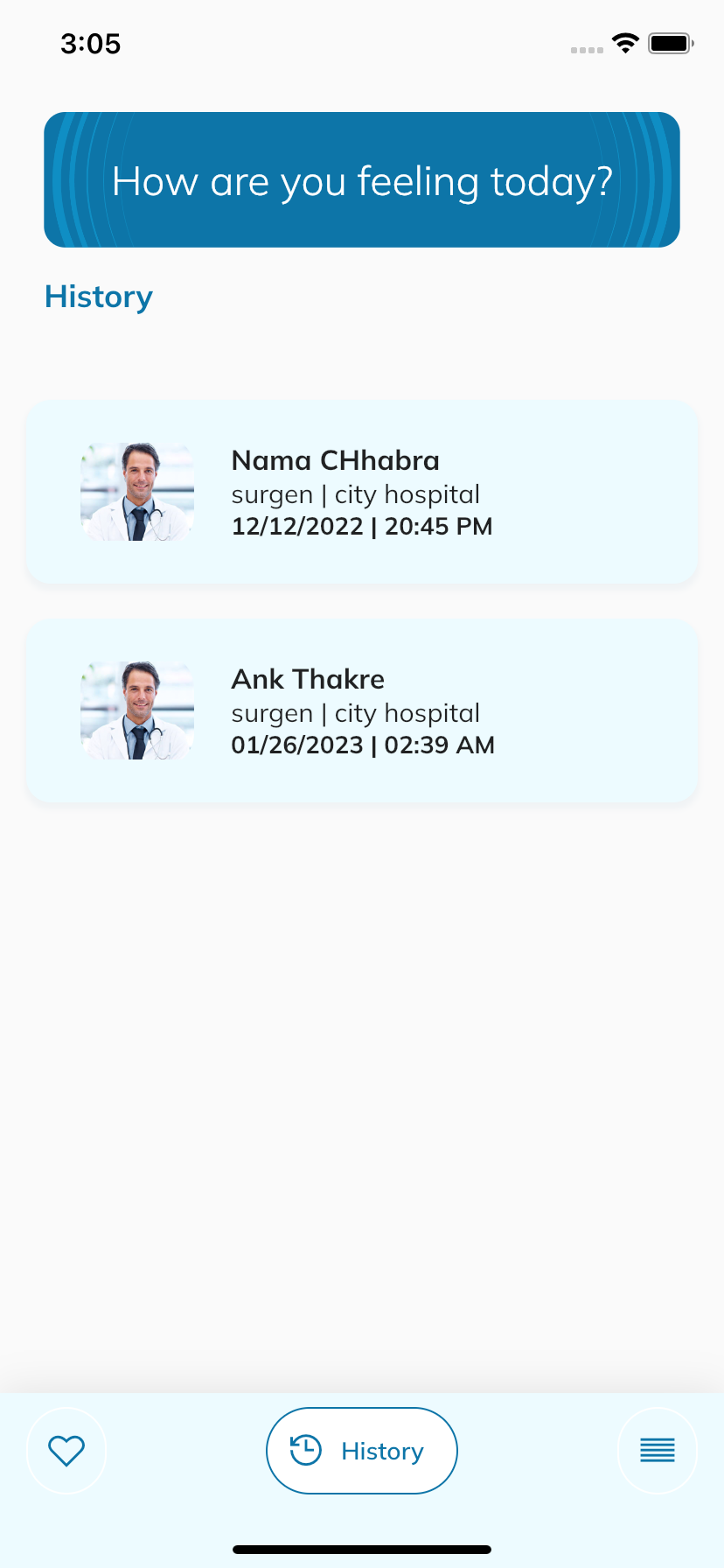Select the History tab in bottom bar
Viewport: 724px width, 1568px height.
pos(362,1451)
